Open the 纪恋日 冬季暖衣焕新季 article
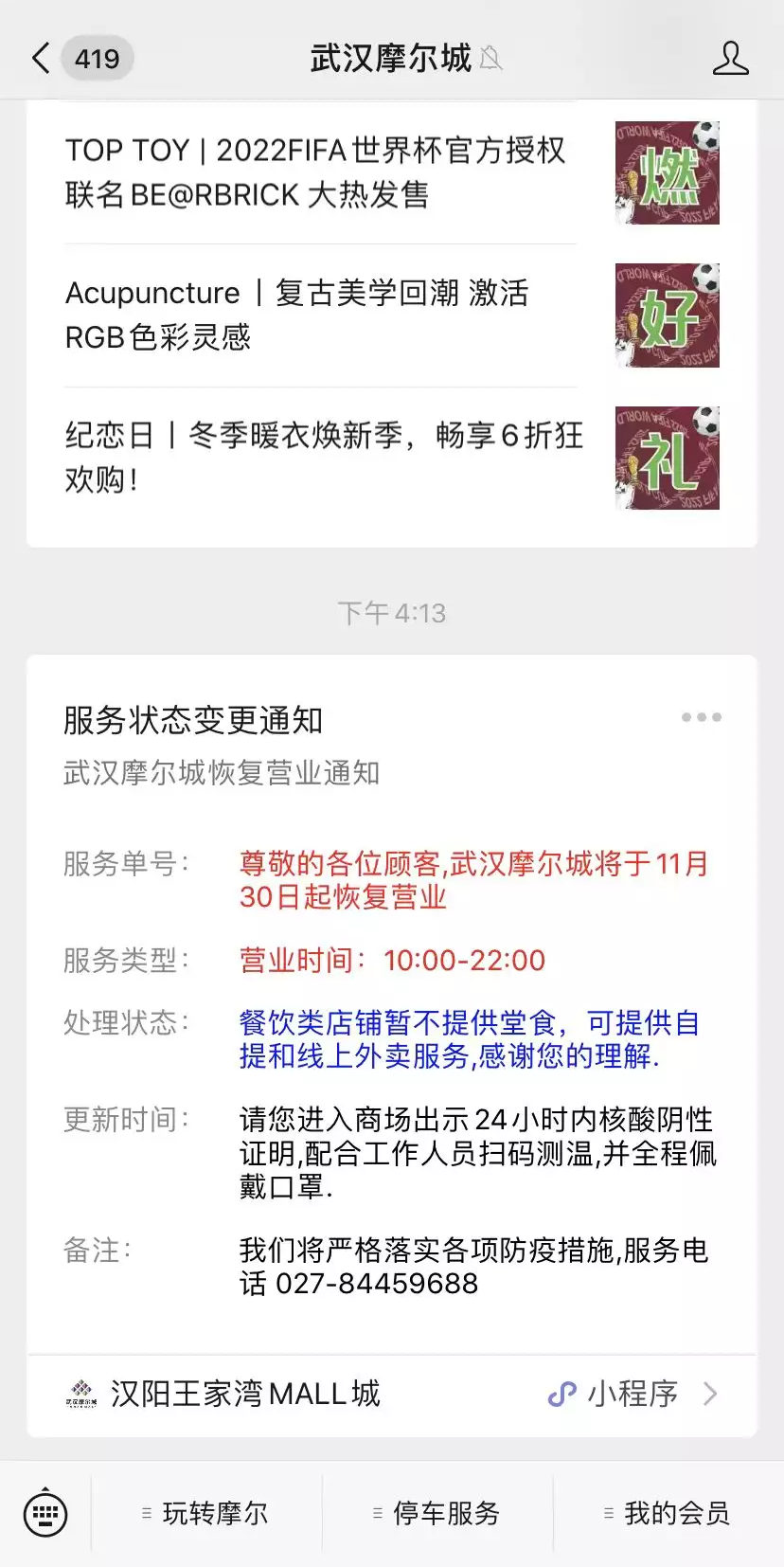This screenshot has width=784, height=1567. click(x=324, y=458)
